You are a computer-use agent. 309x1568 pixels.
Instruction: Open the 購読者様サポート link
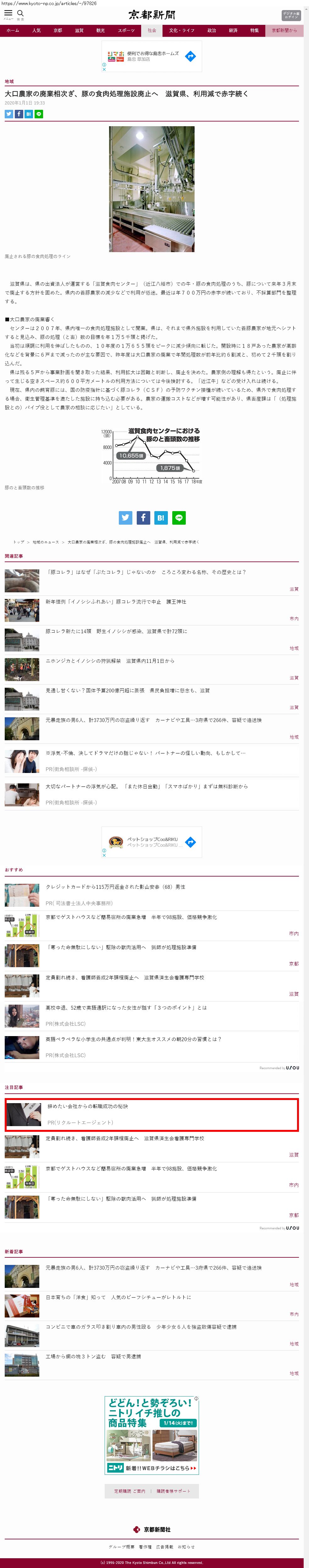coord(173,1491)
